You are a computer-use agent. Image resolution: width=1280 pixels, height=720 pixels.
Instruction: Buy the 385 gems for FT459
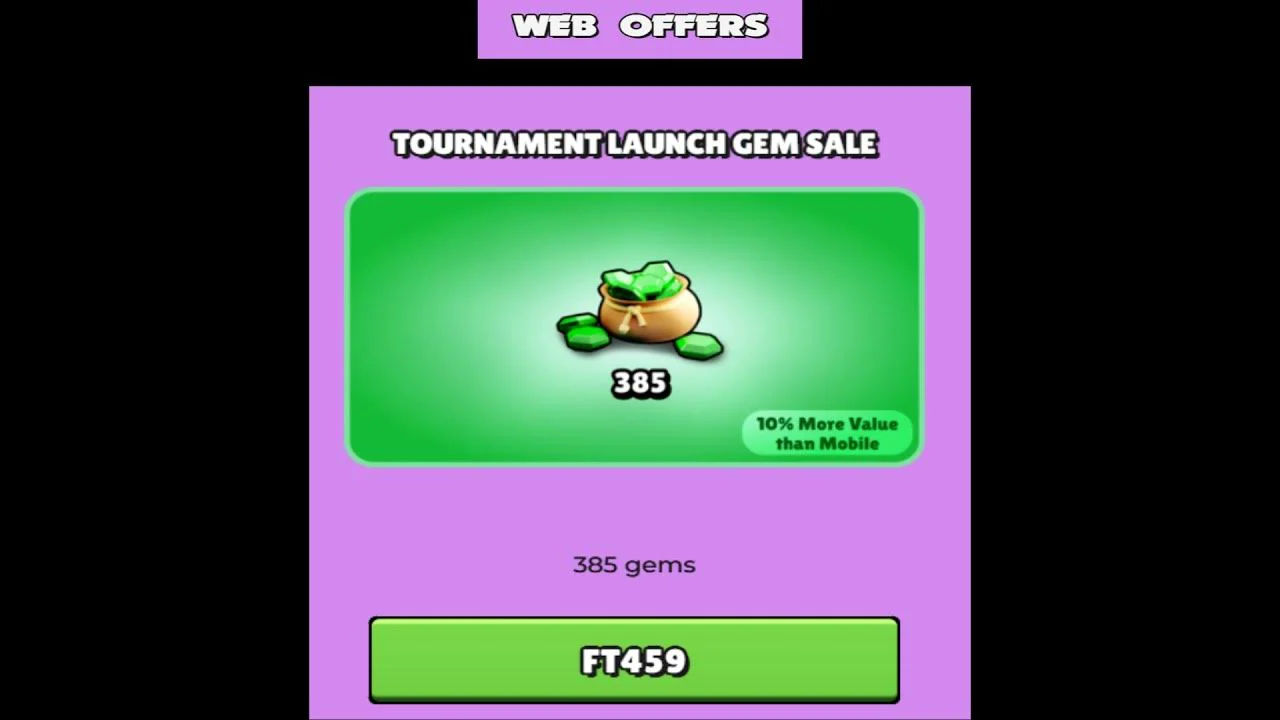coord(634,661)
